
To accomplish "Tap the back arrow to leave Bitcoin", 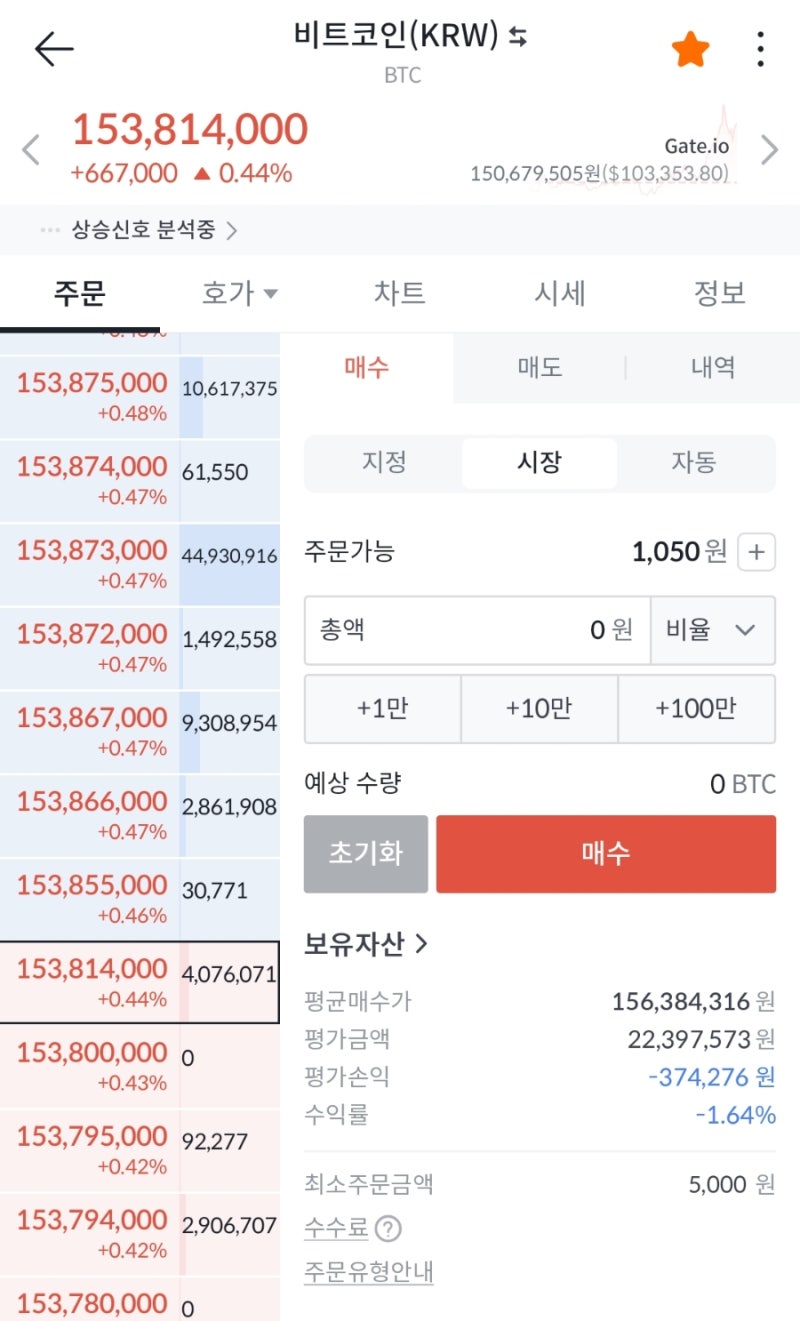I will [53, 48].
